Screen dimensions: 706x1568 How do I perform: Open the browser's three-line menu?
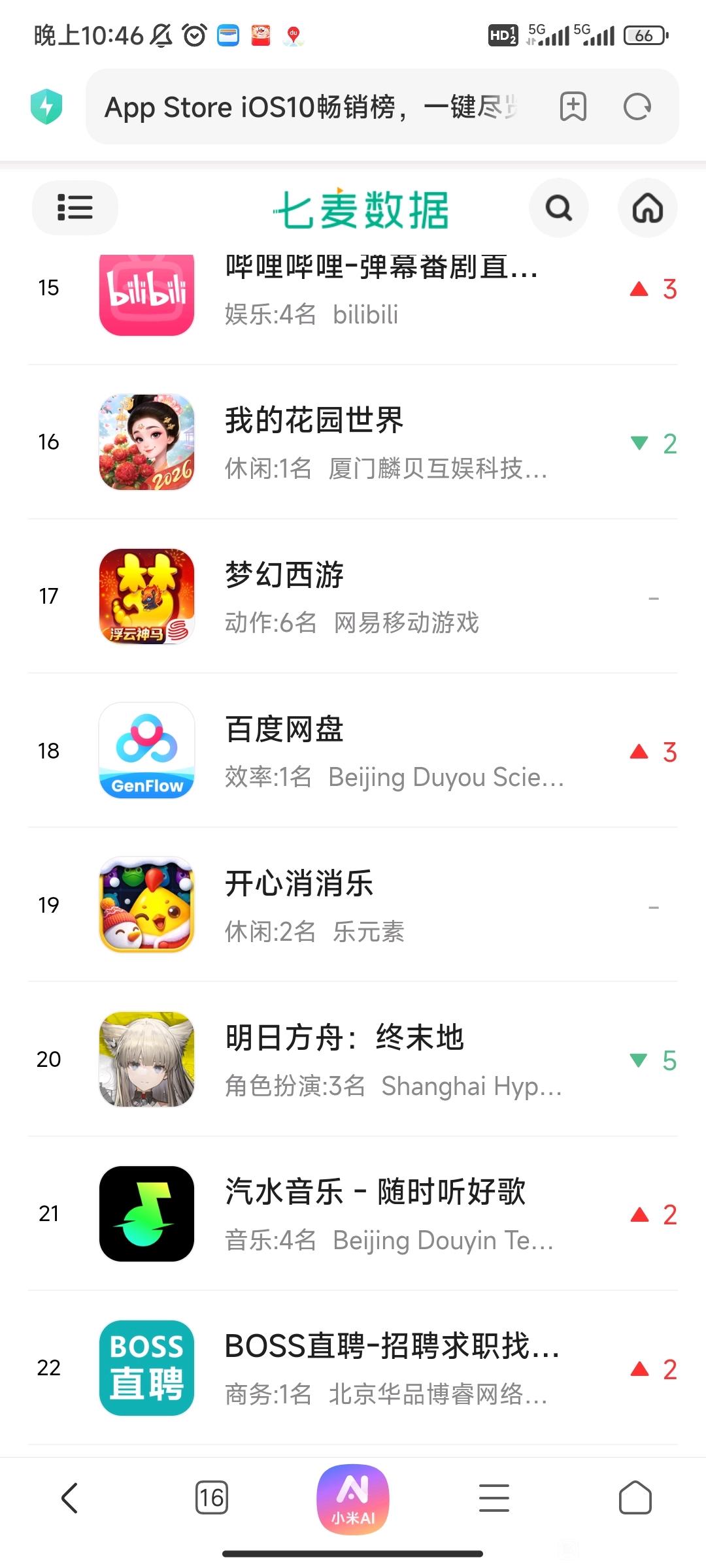[494, 1497]
